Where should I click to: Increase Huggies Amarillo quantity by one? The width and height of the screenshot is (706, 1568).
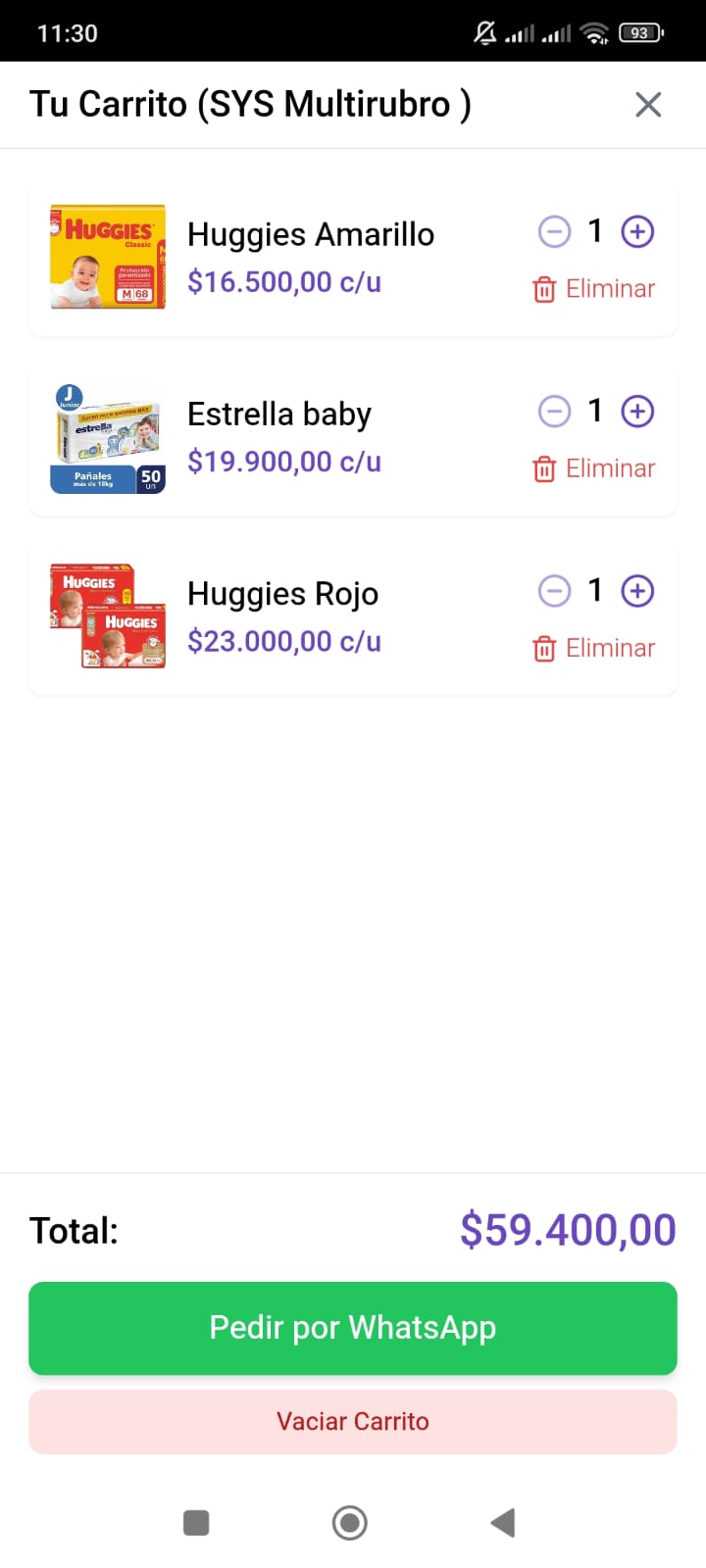pos(637,232)
